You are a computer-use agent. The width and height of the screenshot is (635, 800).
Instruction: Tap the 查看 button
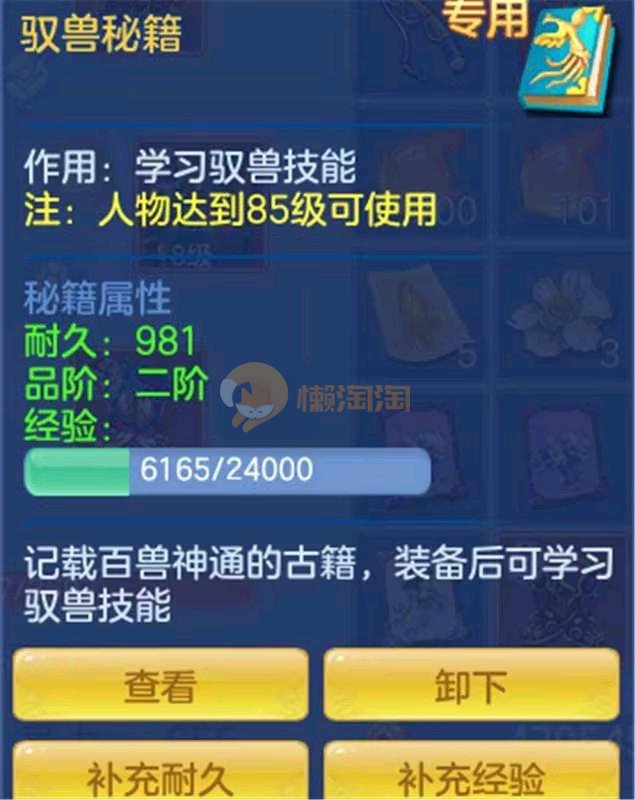coord(160,686)
